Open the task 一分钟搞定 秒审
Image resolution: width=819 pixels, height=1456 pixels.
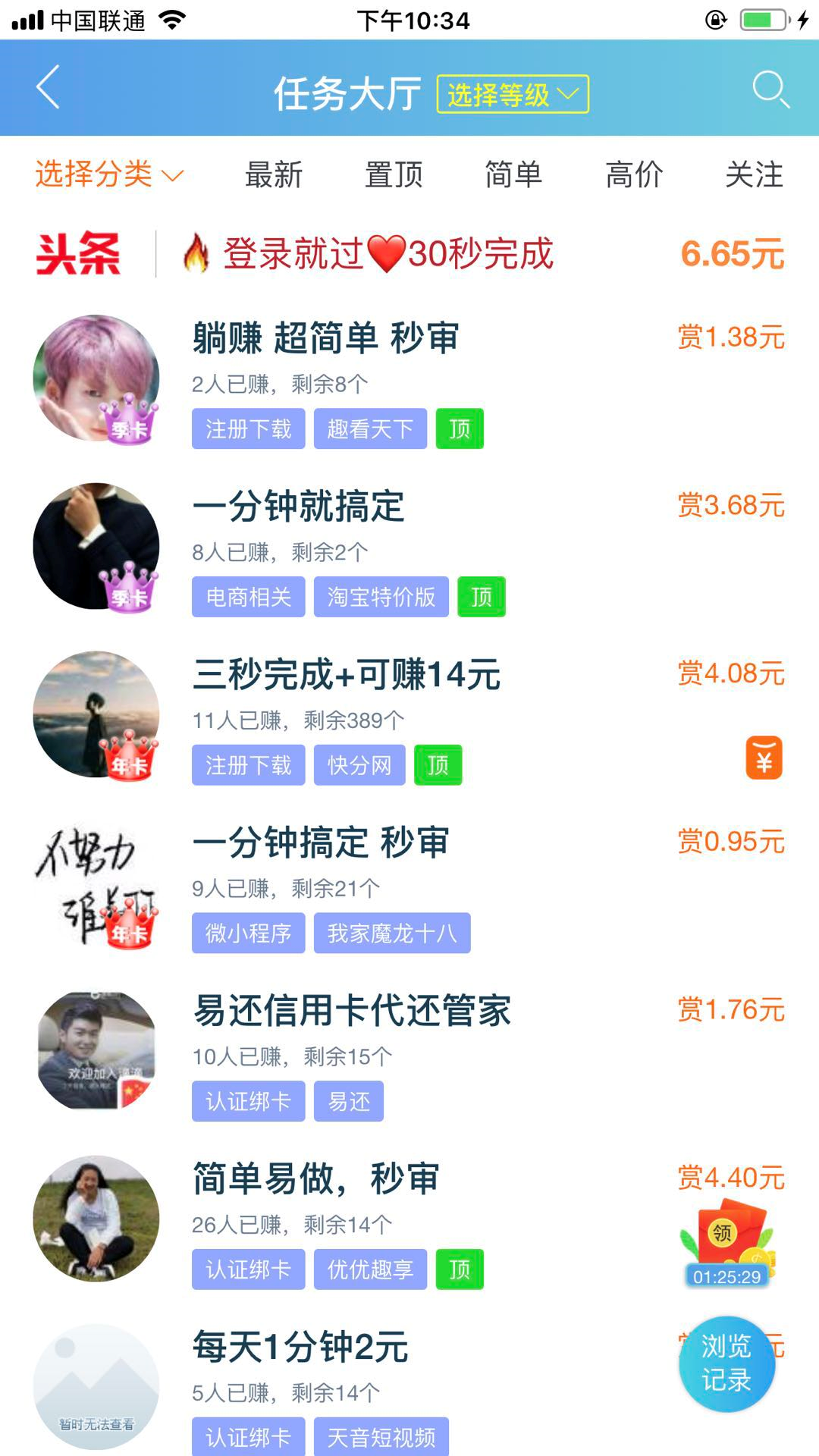[321, 843]
